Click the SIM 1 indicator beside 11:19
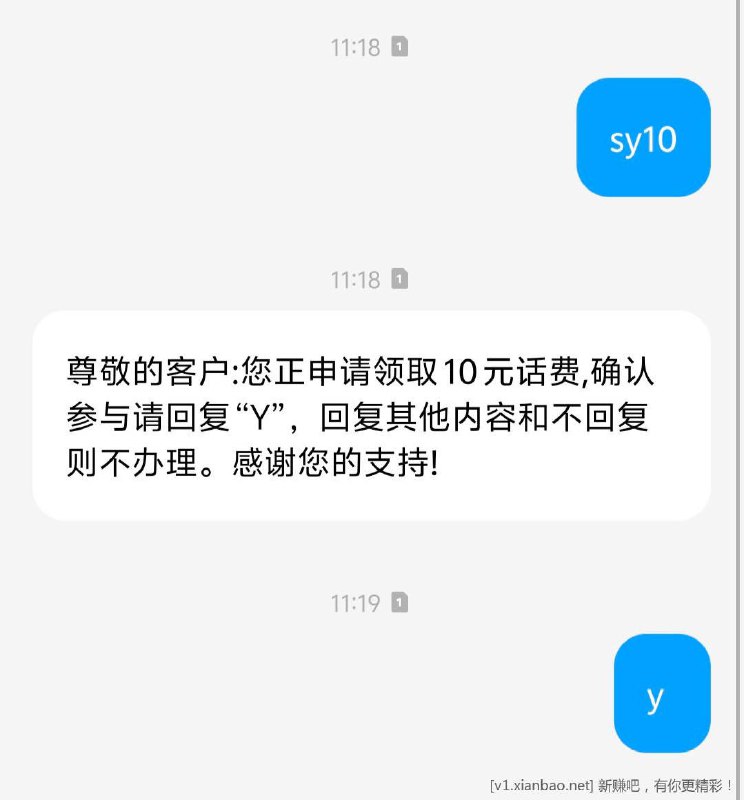This screenshot has width=744, height=800. coord(401,604)
